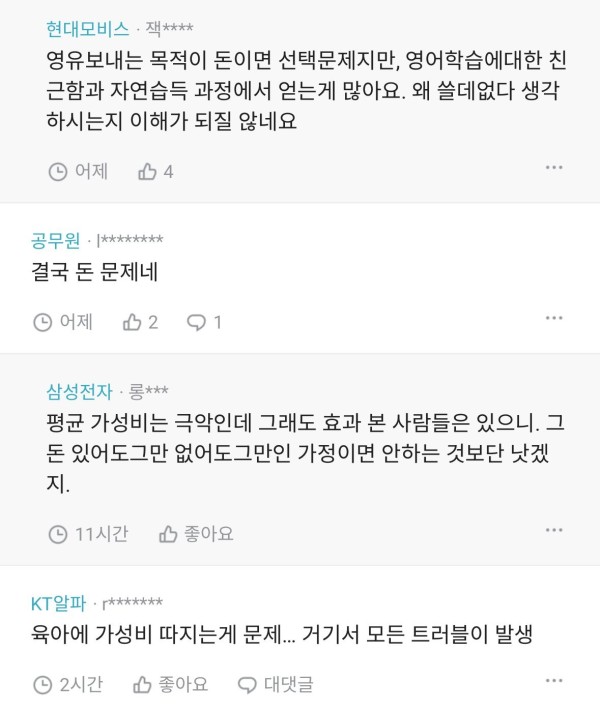Reply with 대댓글 on KT알파 comment

tap(275, 685)
